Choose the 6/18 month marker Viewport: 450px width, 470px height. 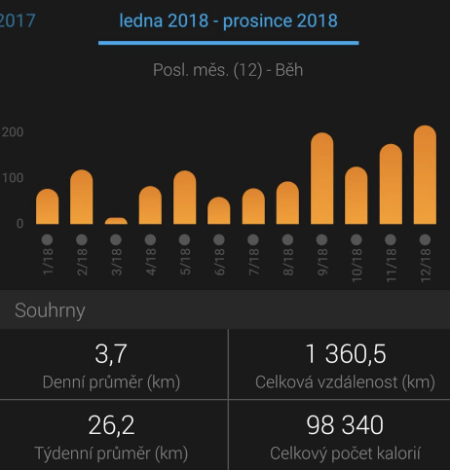219,239
